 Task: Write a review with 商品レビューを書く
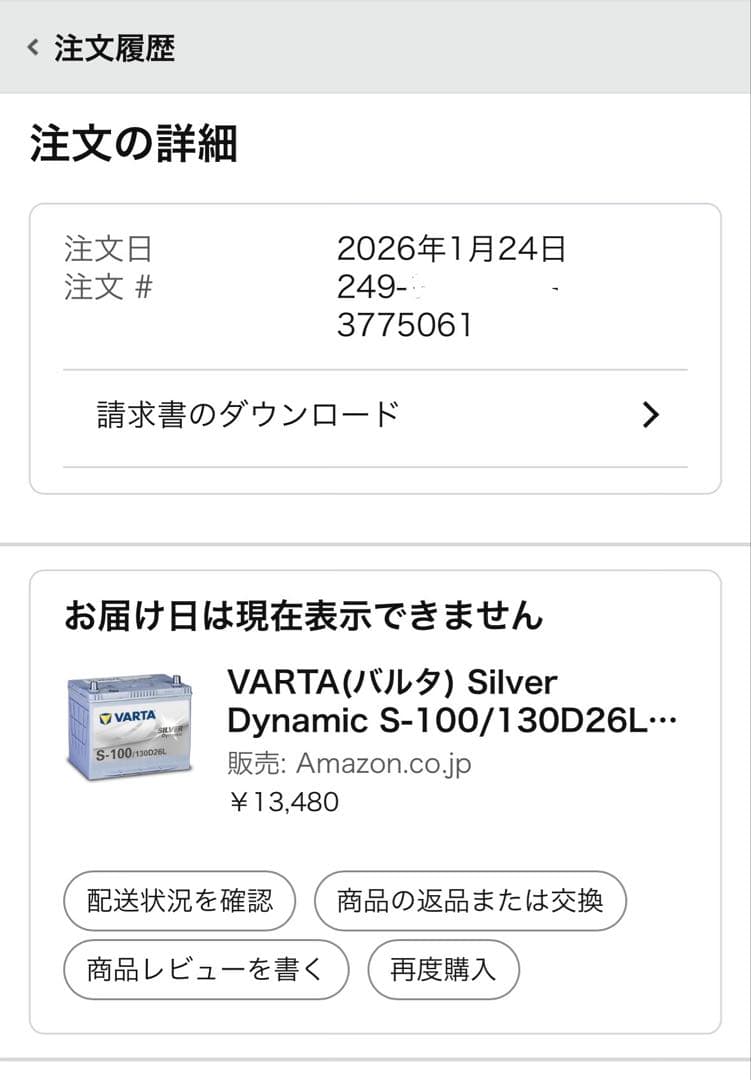pyautogui.click(x=206, y=968)
